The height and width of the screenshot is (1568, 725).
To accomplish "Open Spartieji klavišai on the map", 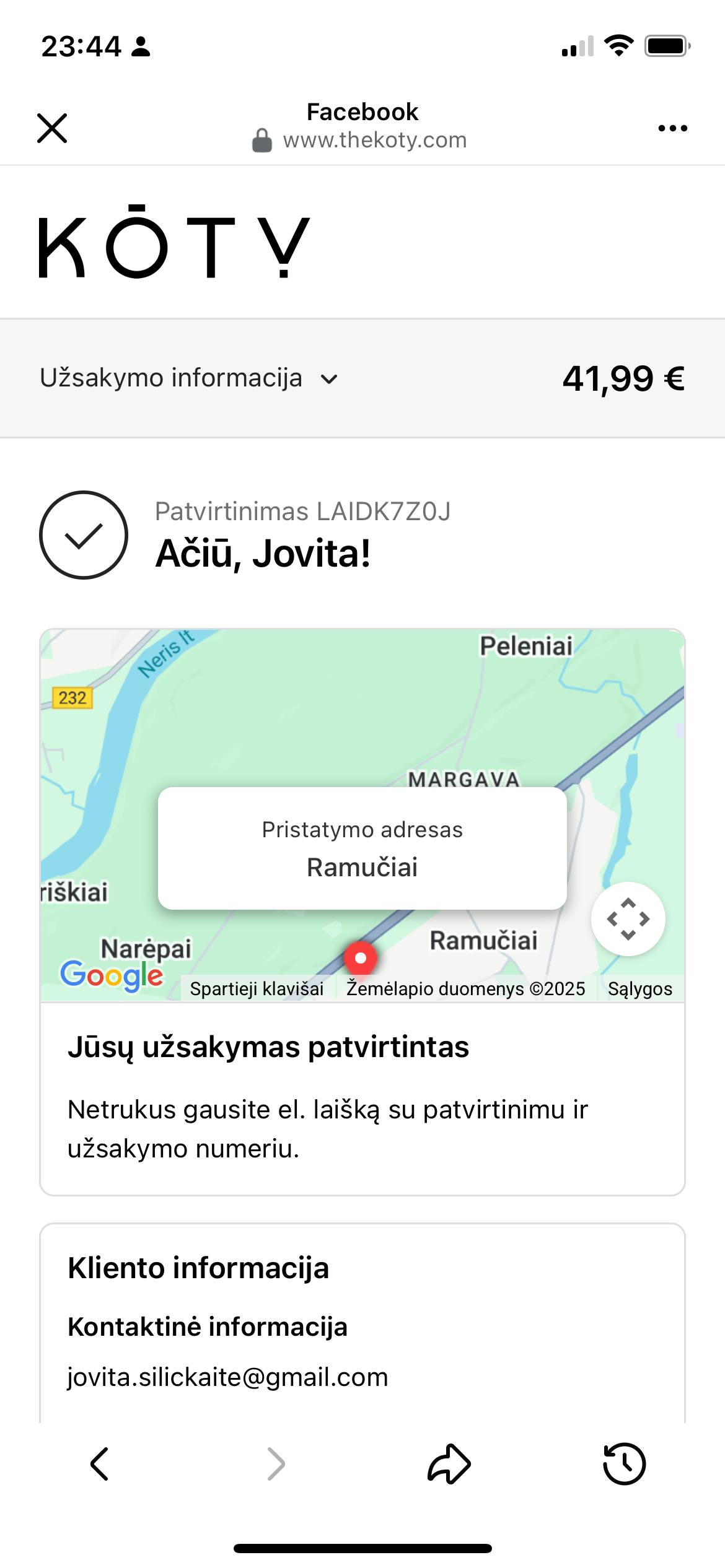I will click(257, 989).
